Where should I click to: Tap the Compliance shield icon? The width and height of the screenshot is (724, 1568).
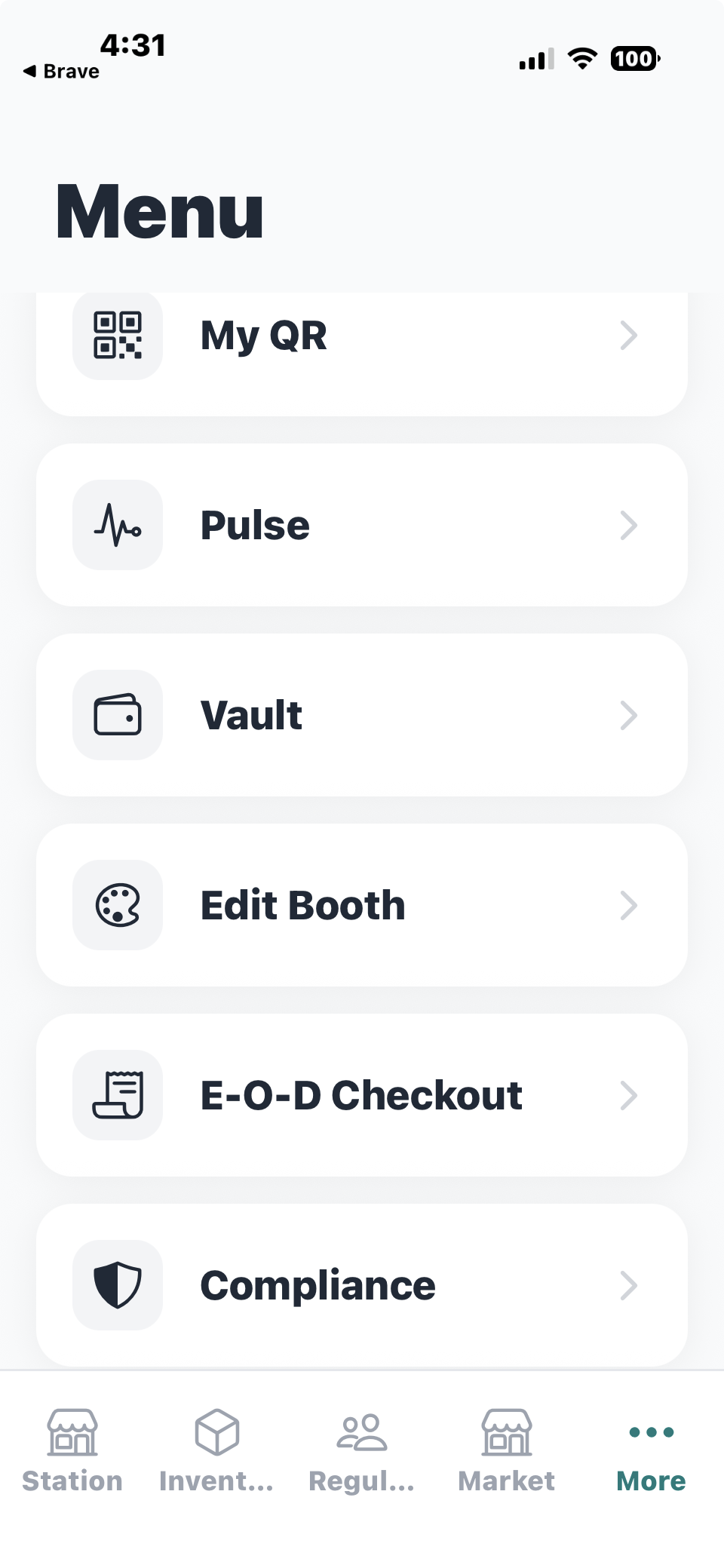(x=118, y=1286)
